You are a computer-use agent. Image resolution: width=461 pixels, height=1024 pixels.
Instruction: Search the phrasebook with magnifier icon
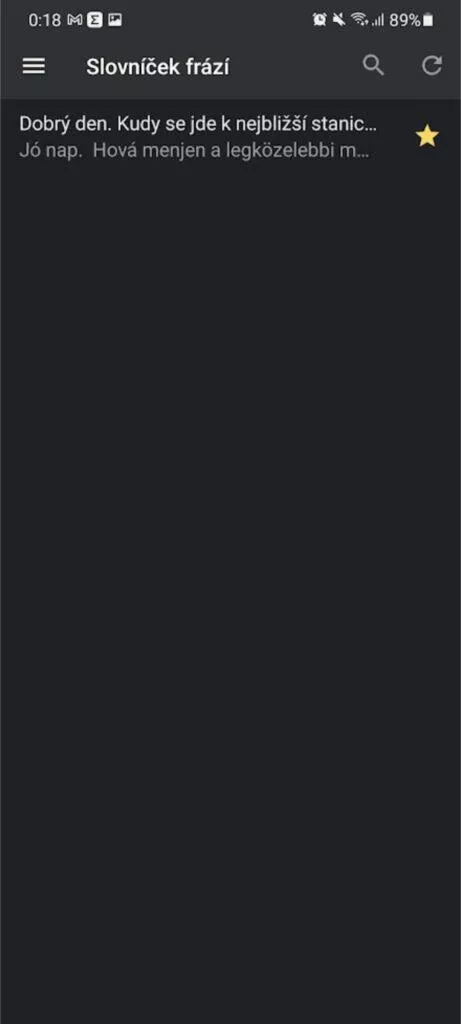[374, 65]
